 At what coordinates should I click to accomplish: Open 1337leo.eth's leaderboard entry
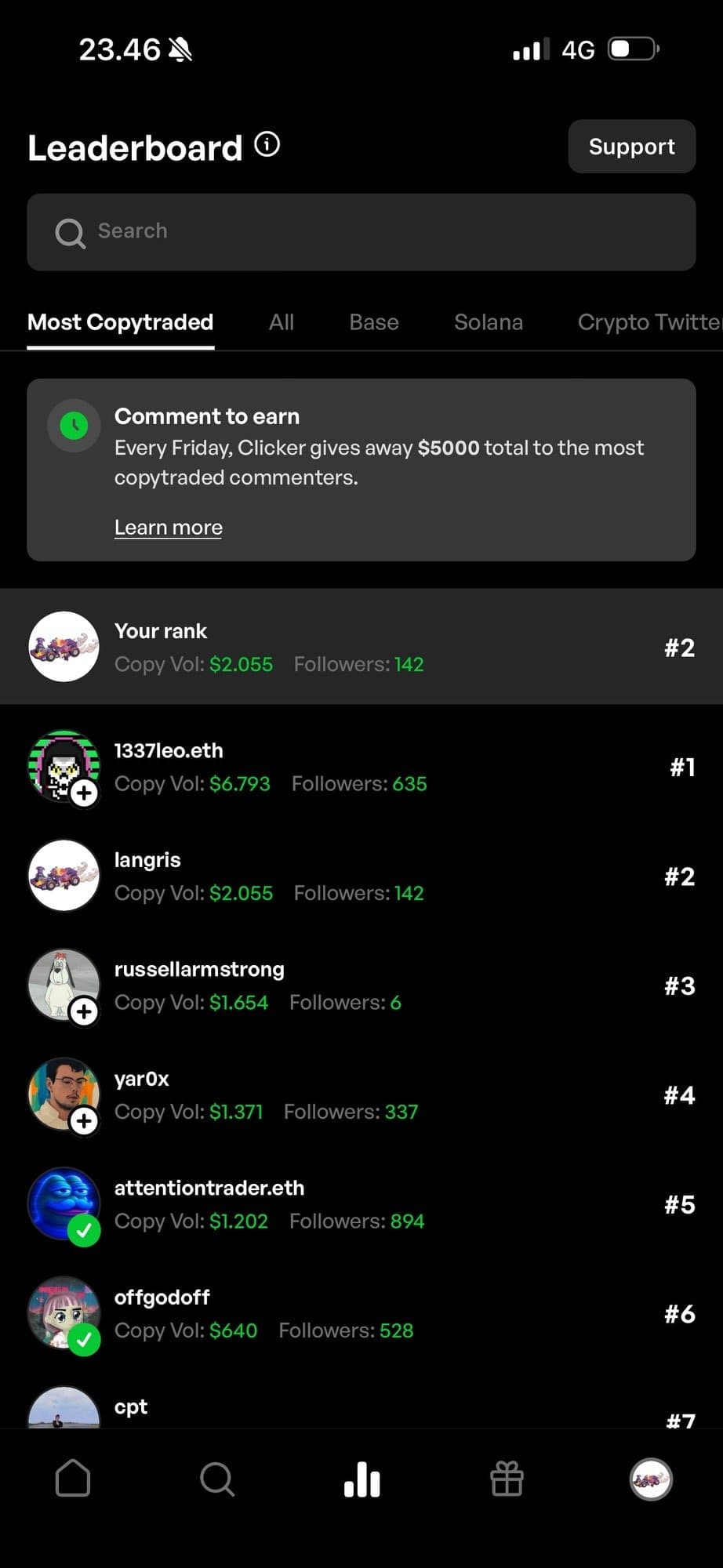361,767
